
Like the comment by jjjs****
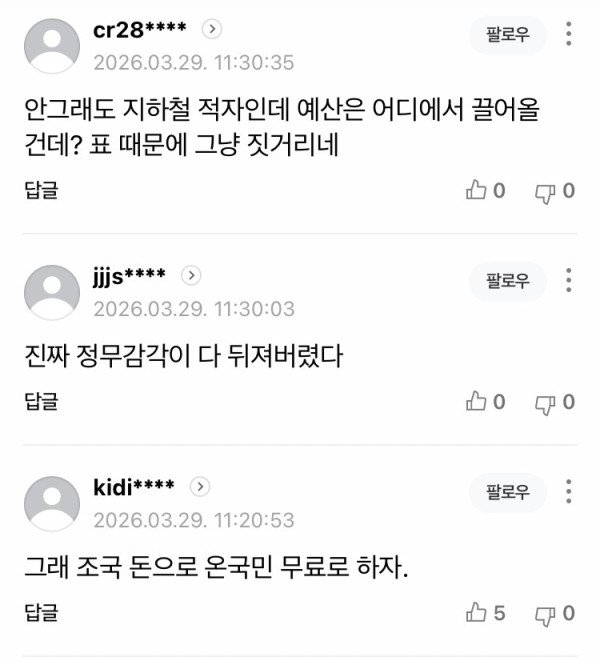[477, 402]
